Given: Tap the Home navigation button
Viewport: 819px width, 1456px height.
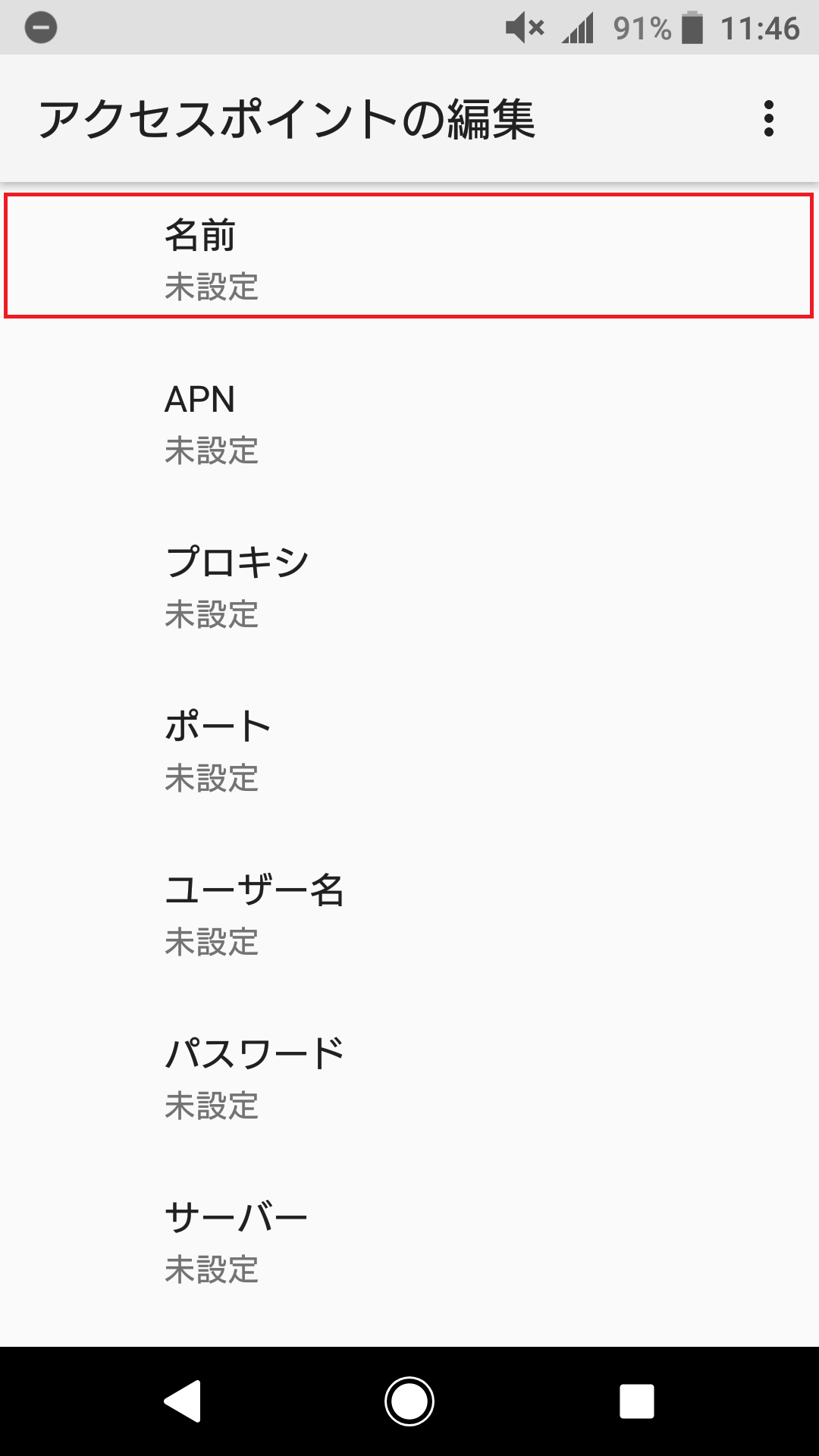Looking at the screenshot, I should [409, 1403].
